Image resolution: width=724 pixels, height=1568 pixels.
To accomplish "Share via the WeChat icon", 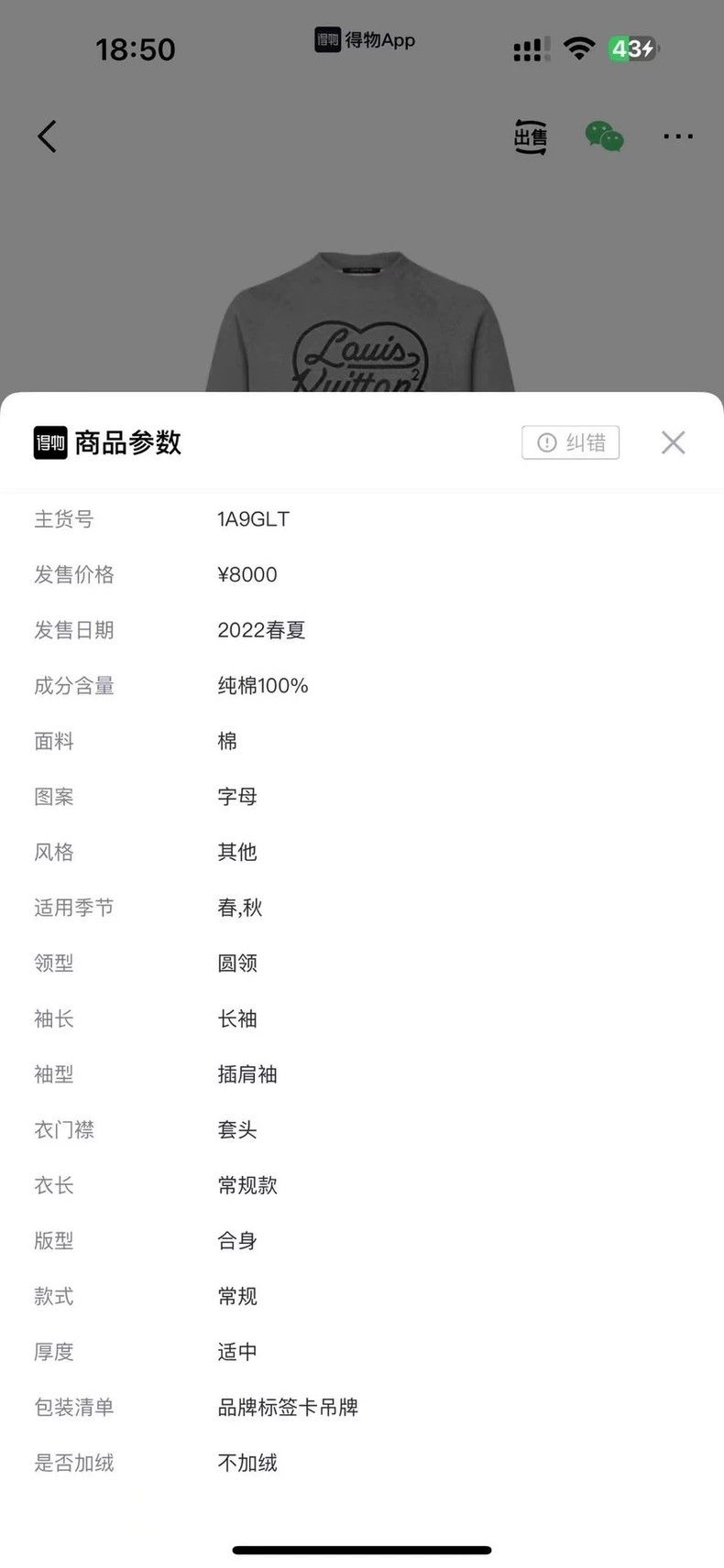I will click(604, 136).
